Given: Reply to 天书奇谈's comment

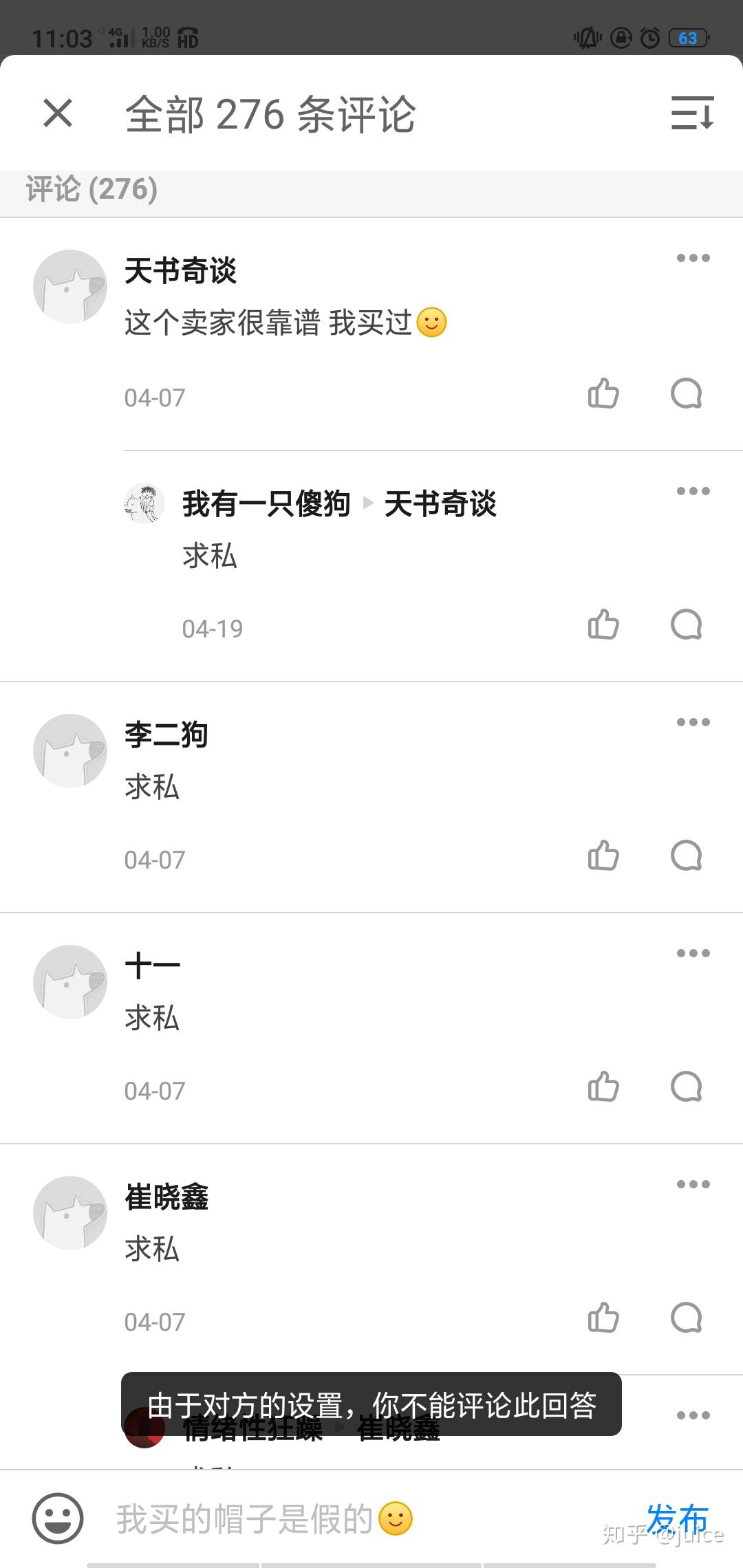Looking at the screenshot, I should coord(686,393).
